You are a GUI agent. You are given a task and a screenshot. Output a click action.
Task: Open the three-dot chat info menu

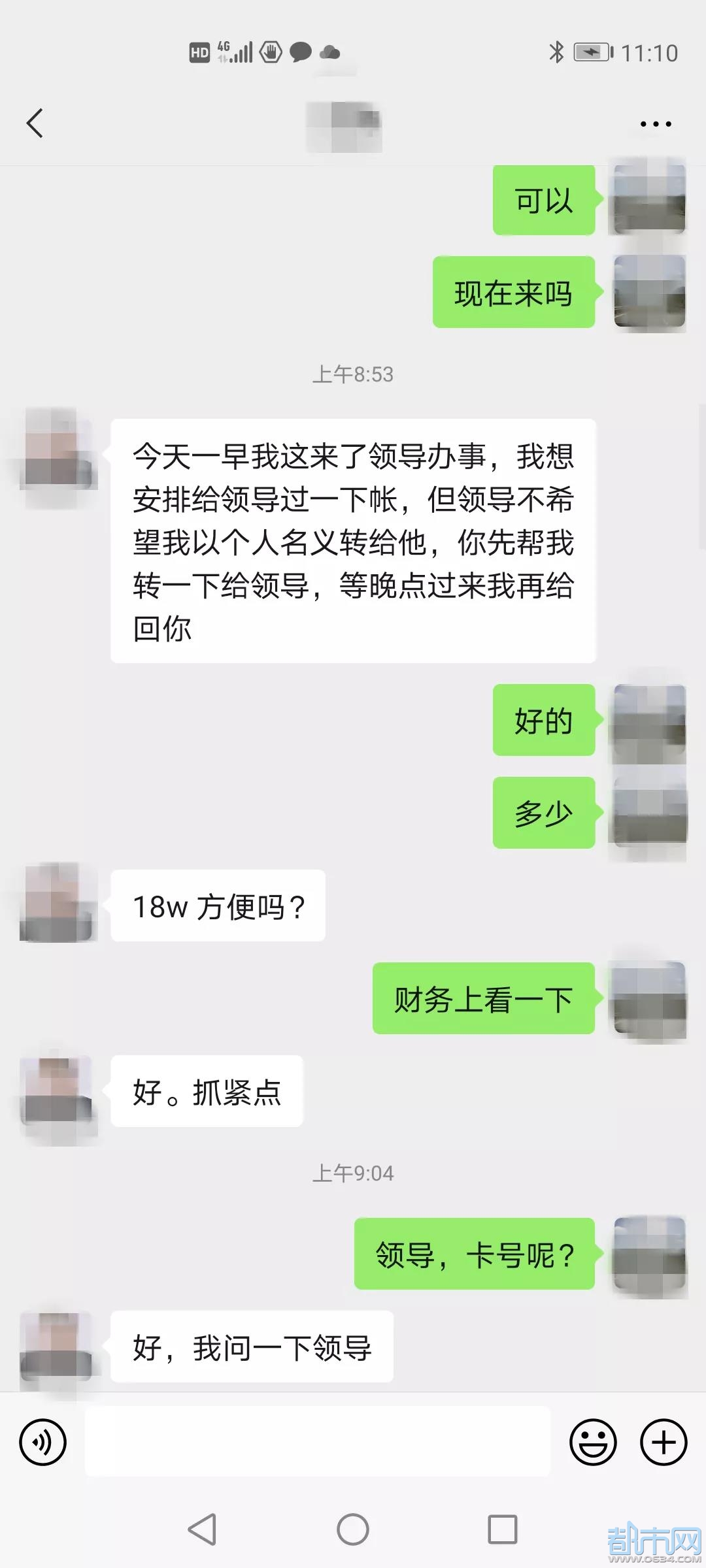click(655, 123)
